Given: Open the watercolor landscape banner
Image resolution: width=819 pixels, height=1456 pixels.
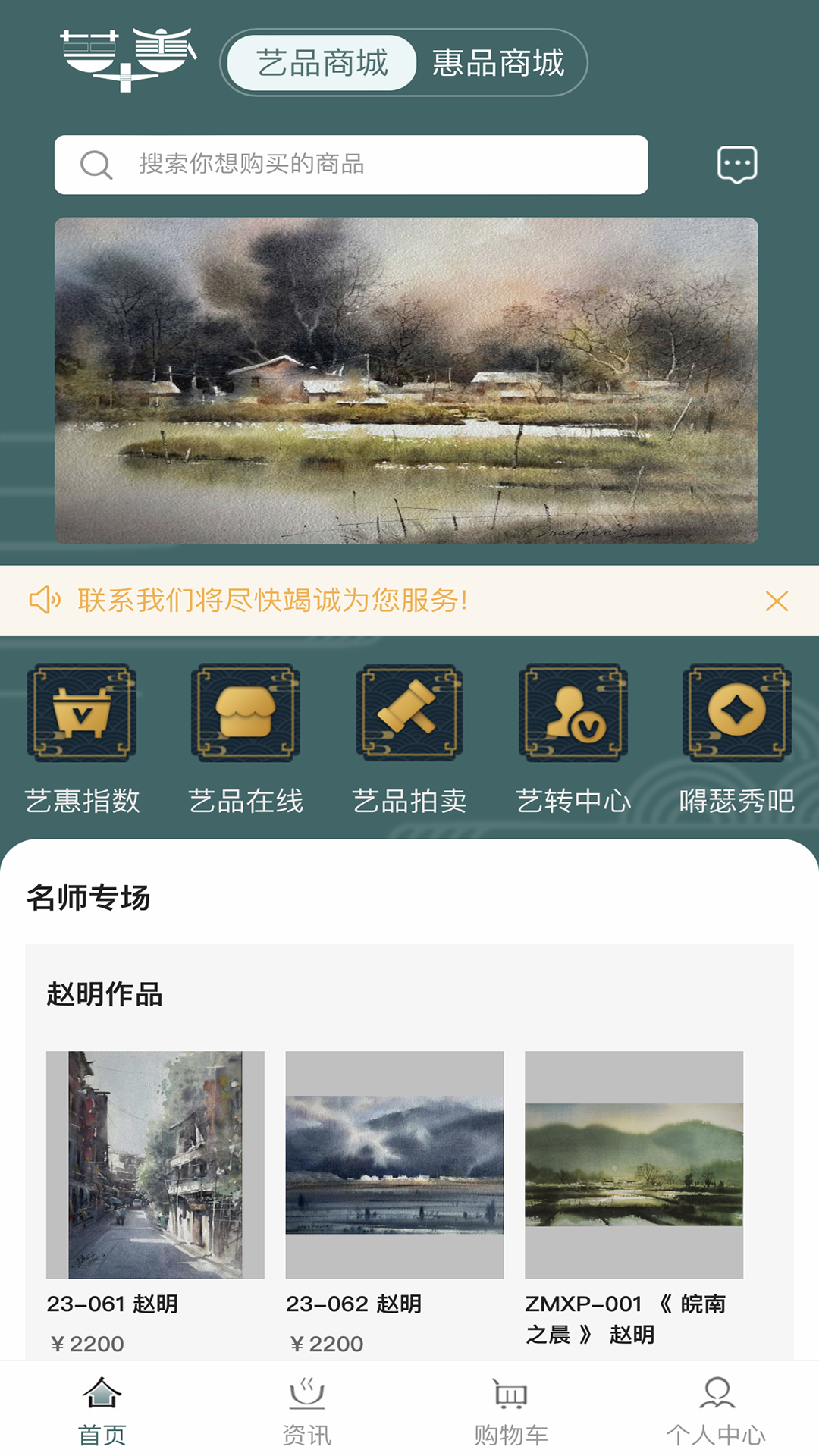Looking at the screenshot, I should tap(406, 381).
